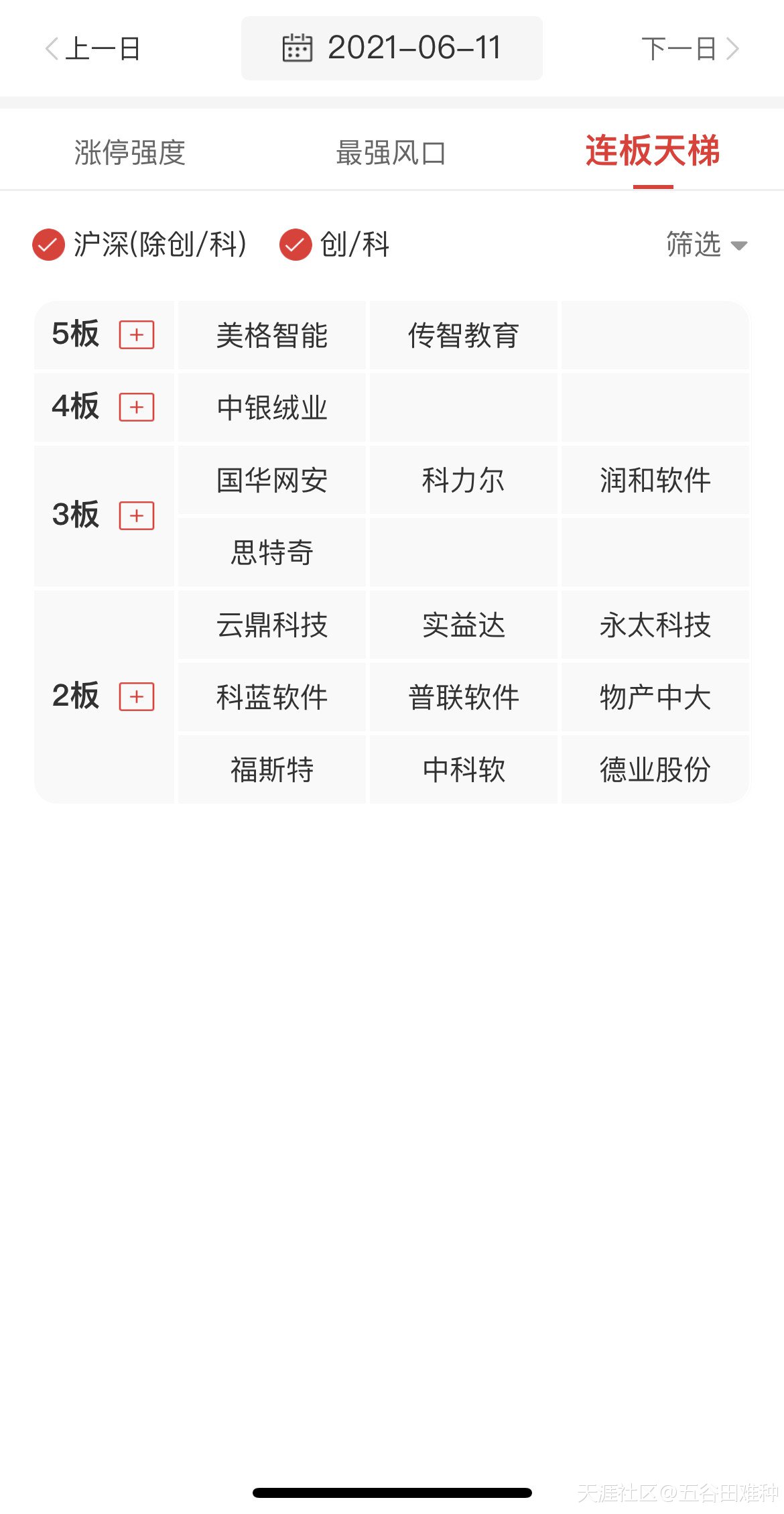Open stock 德业股份
This screenshot has width=784, height=1514.
[x=655, y=769]
